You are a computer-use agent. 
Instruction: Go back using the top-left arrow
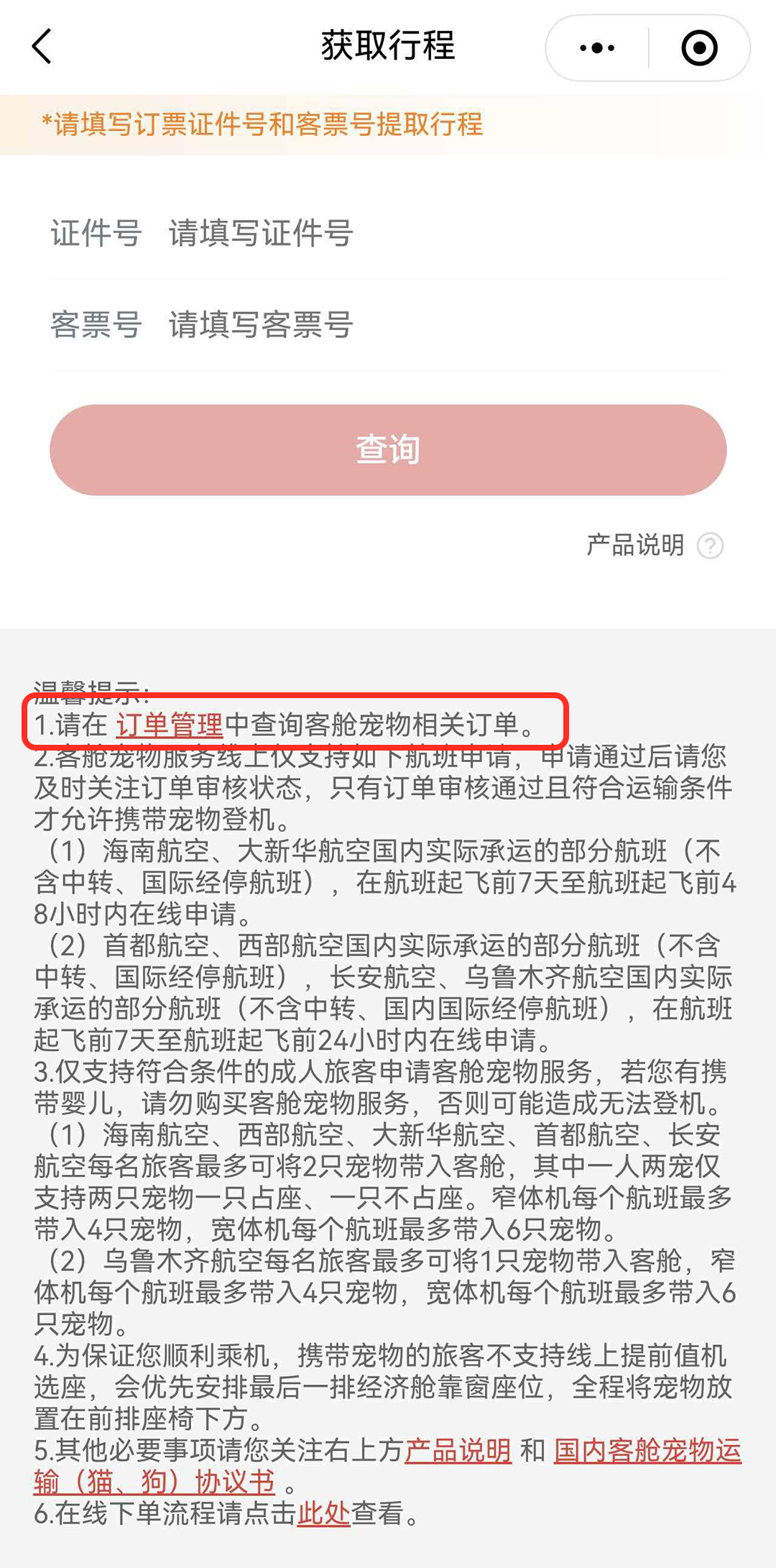pos(43,47)
